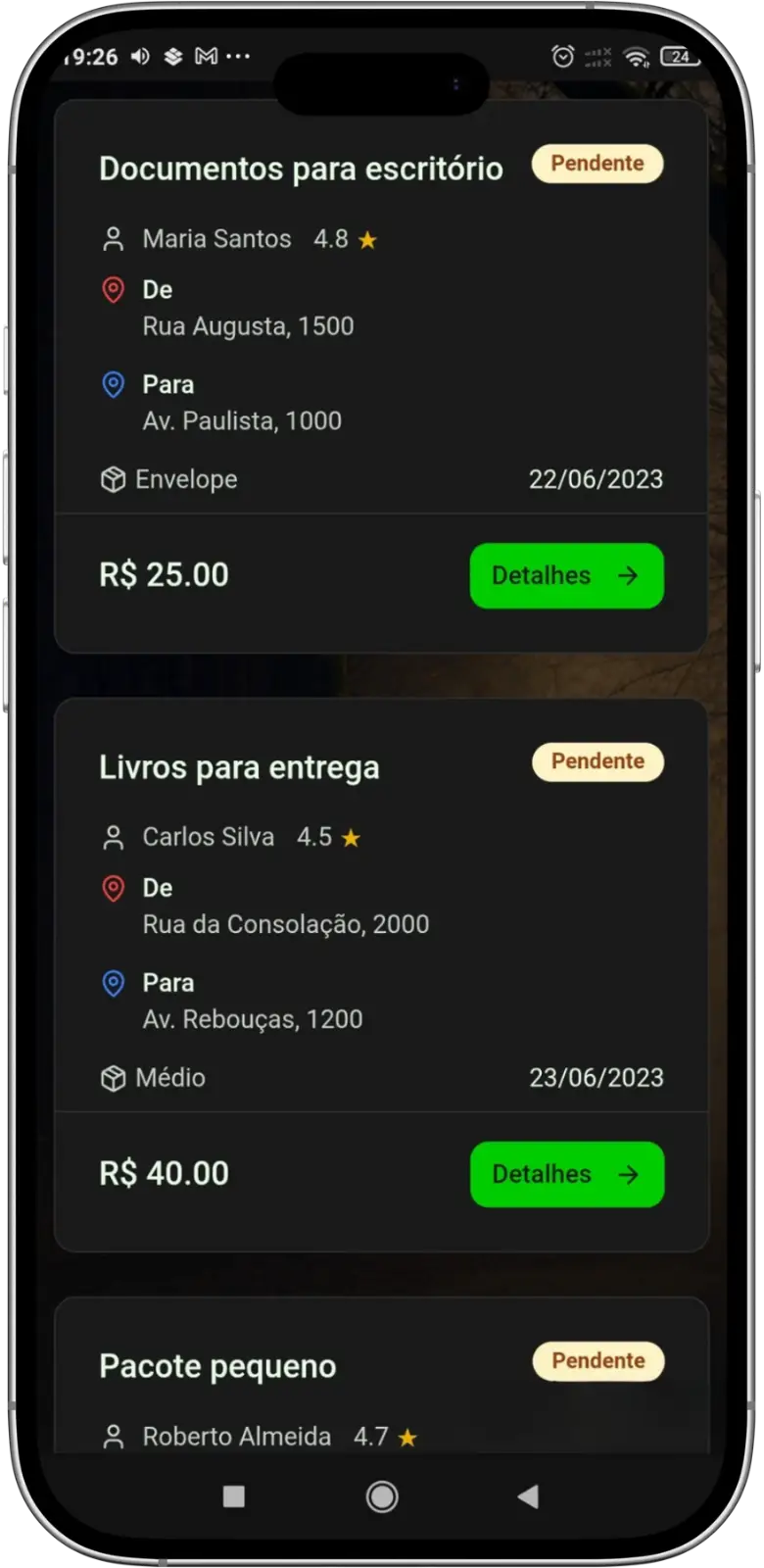The image size is (764, 1568).
Task: Go back with the system back button
Action: tap(528, 1496)
